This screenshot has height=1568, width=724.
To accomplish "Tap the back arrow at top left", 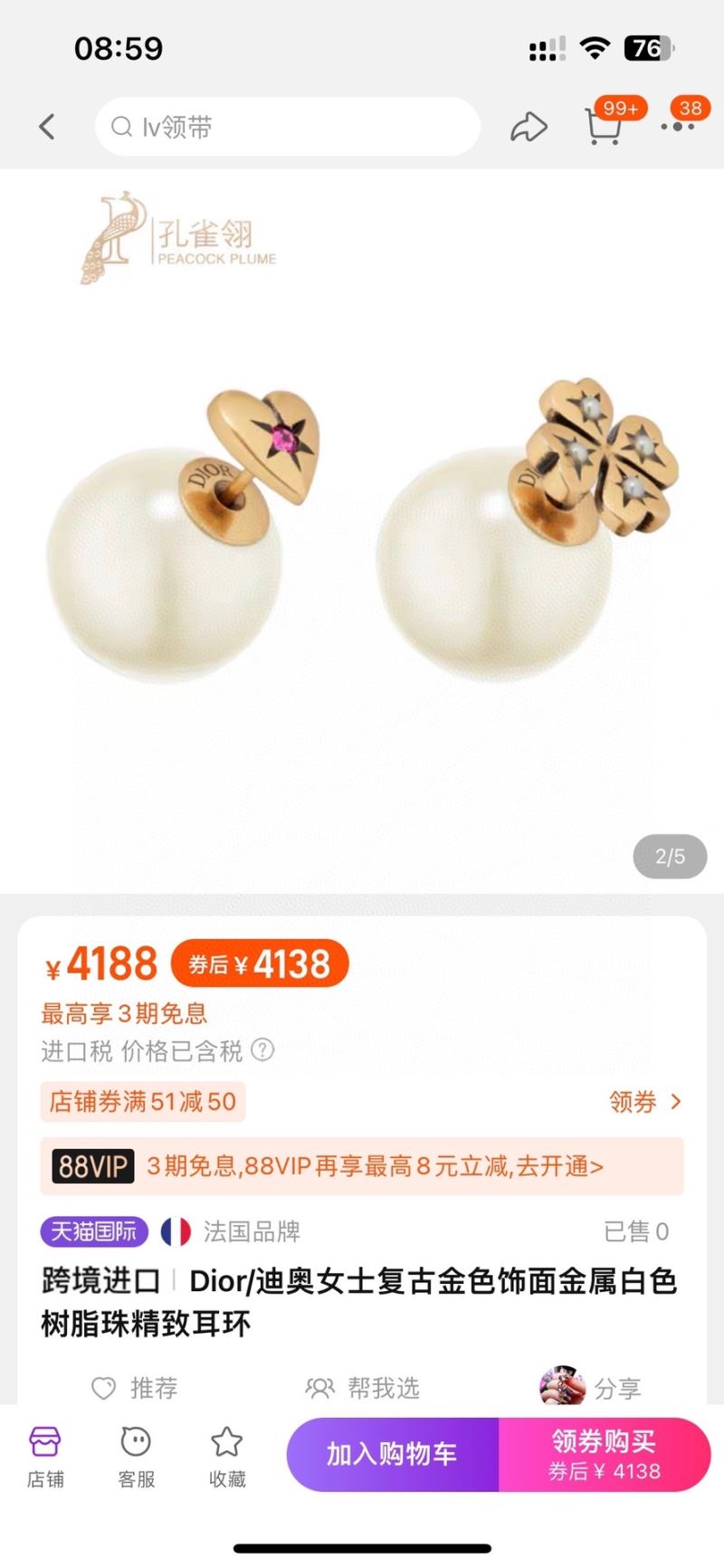I will pyautogui.click(x=47, y=127).
